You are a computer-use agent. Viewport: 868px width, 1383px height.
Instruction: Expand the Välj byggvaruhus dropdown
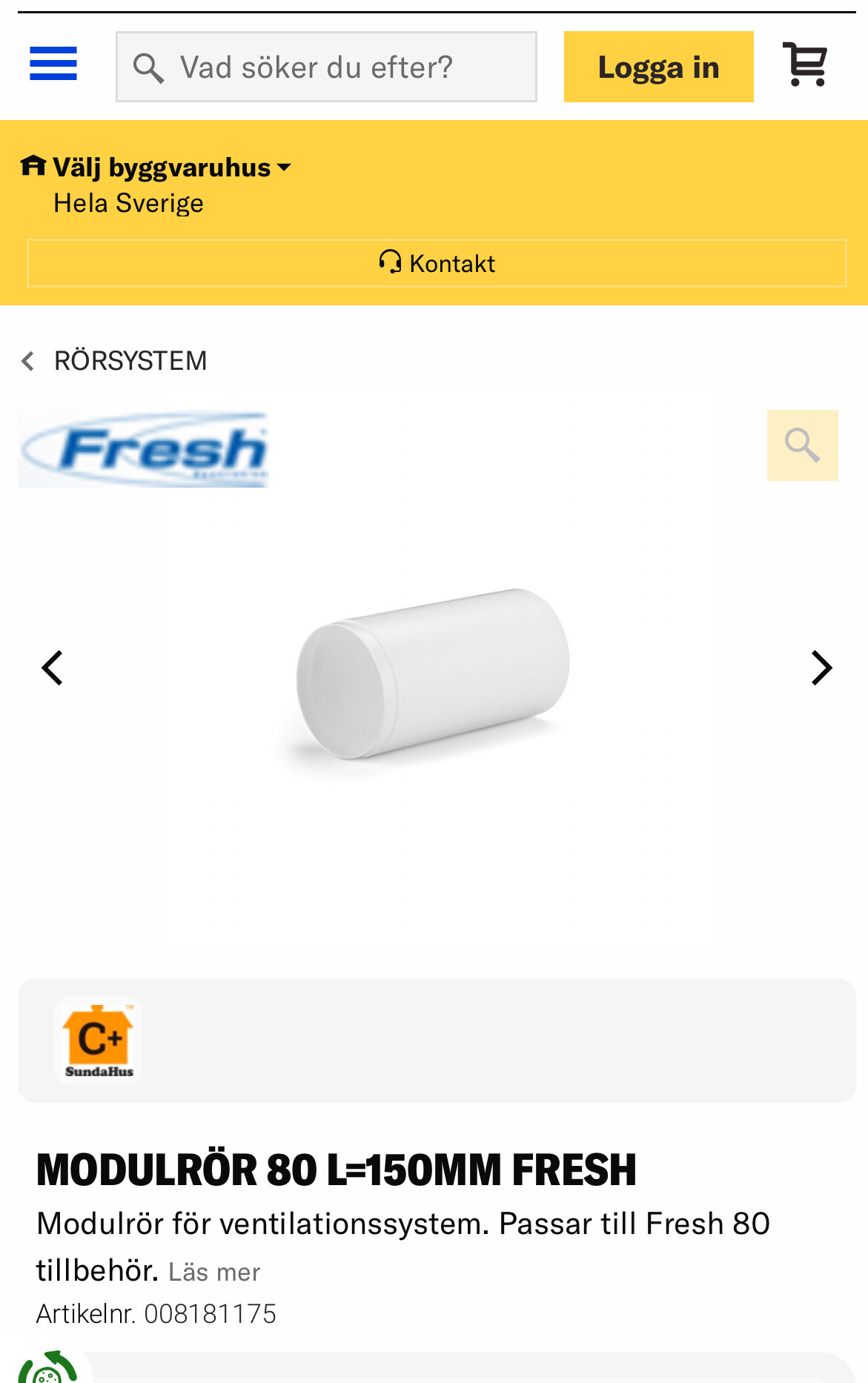[x=156, y=168]
